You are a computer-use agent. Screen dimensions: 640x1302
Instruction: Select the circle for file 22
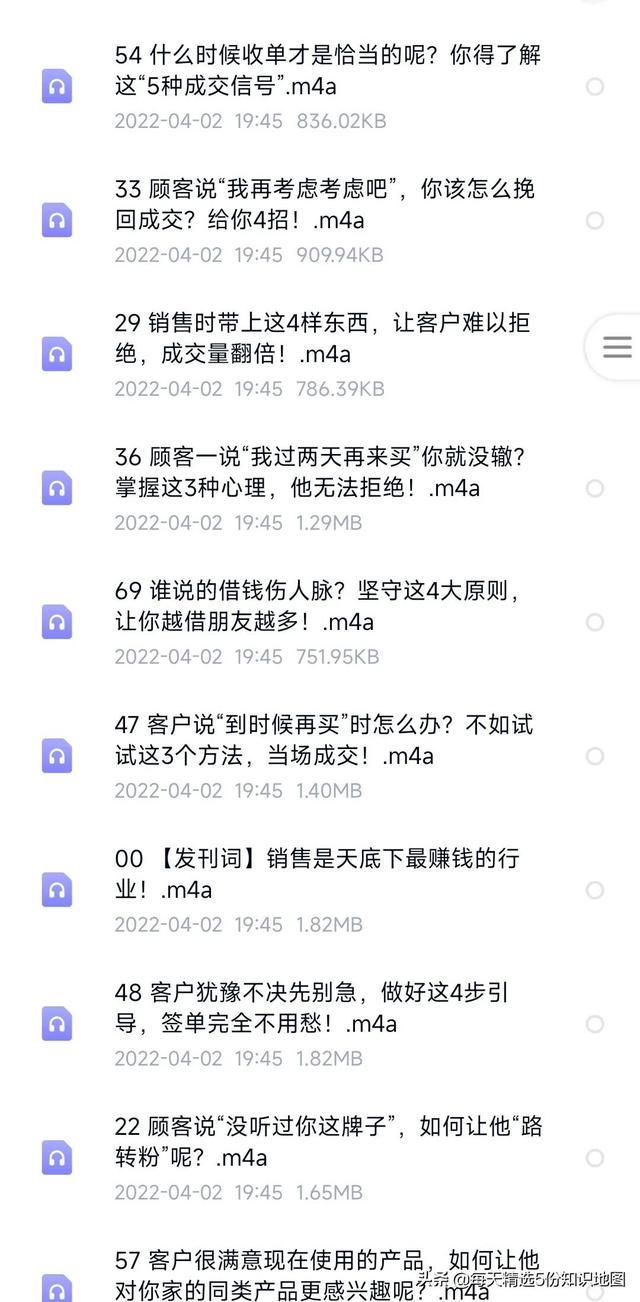click(x=595, y=1158)
